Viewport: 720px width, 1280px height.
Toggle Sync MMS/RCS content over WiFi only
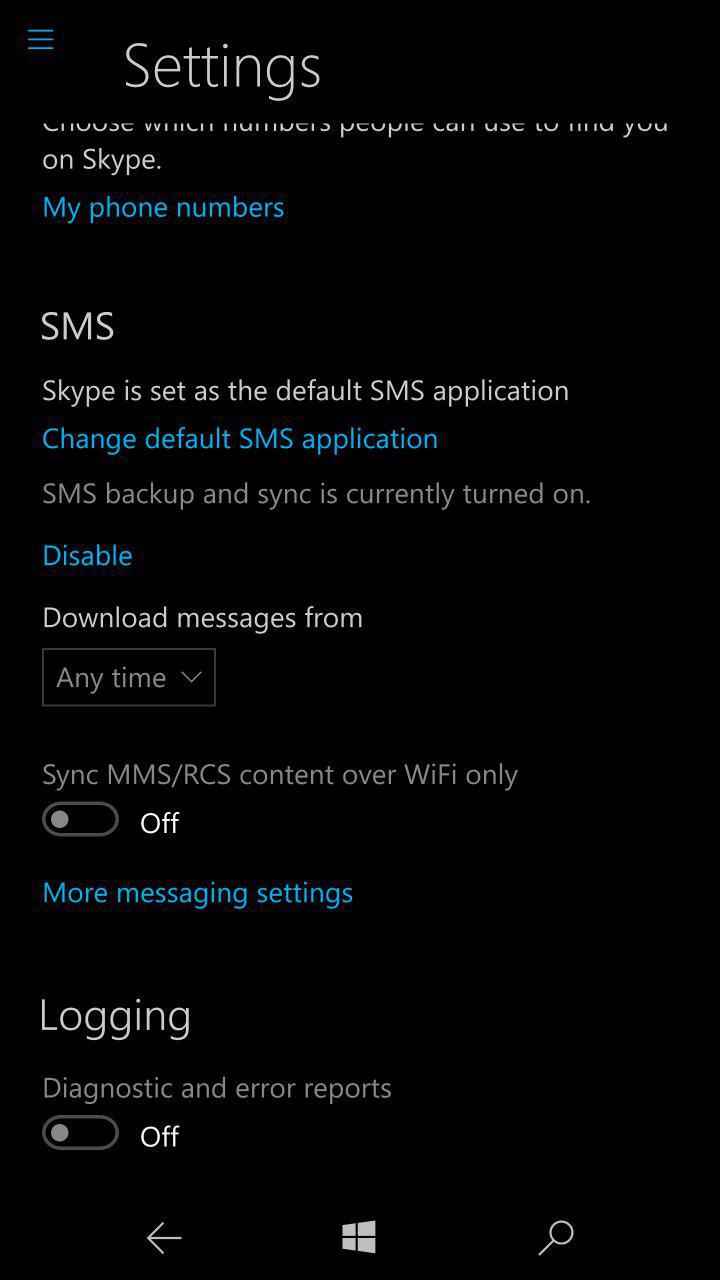click(x=80, y=820)
